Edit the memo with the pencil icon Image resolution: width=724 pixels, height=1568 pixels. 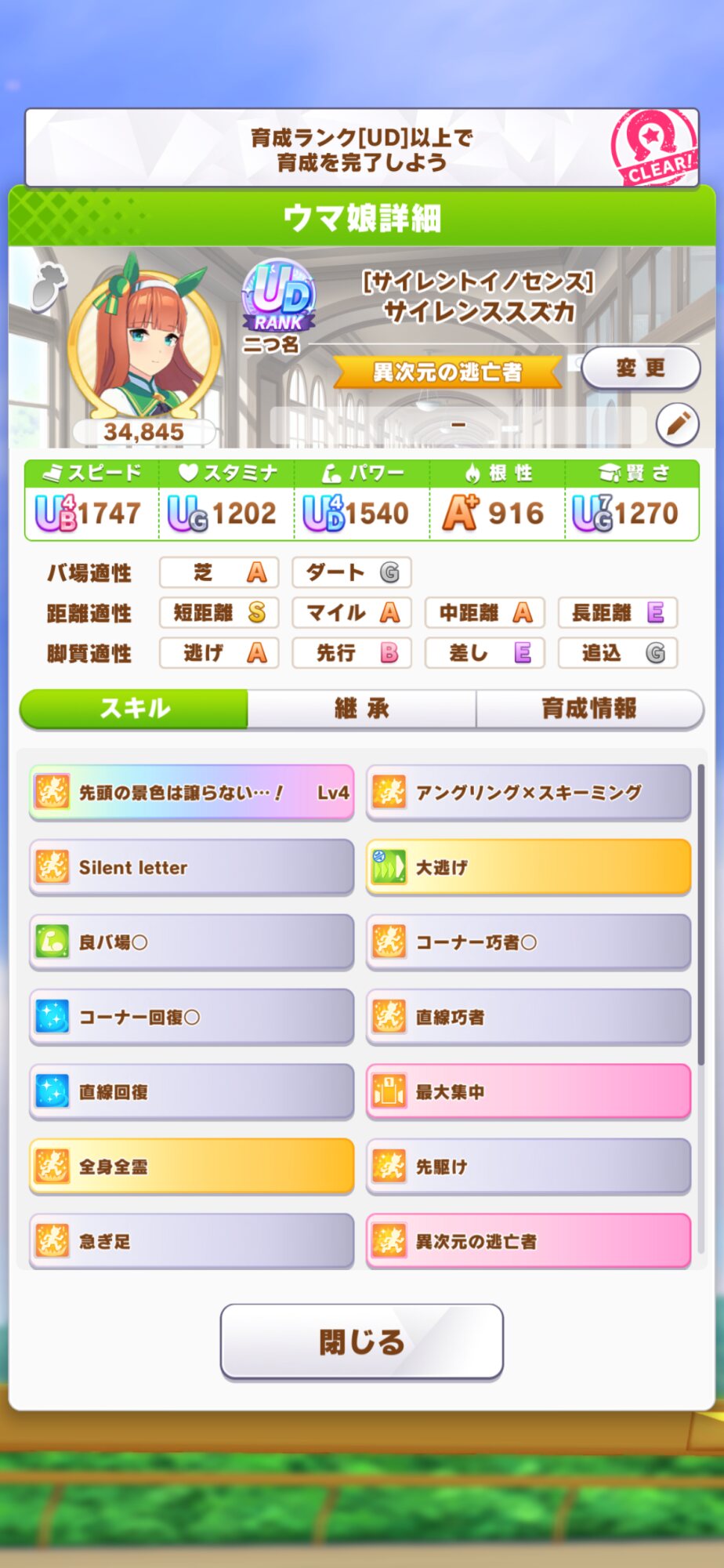[x=677, y=424]
